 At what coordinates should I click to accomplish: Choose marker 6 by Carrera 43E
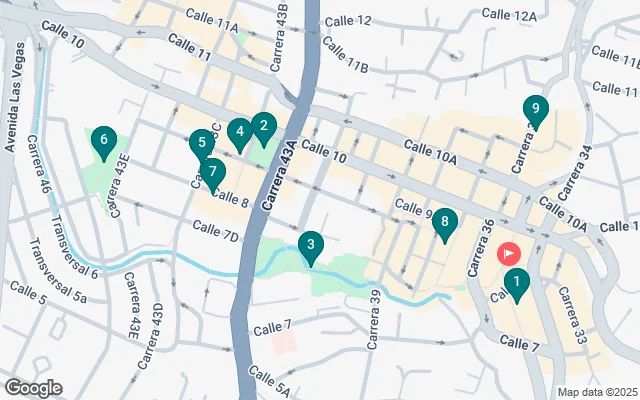pos(103,141)
